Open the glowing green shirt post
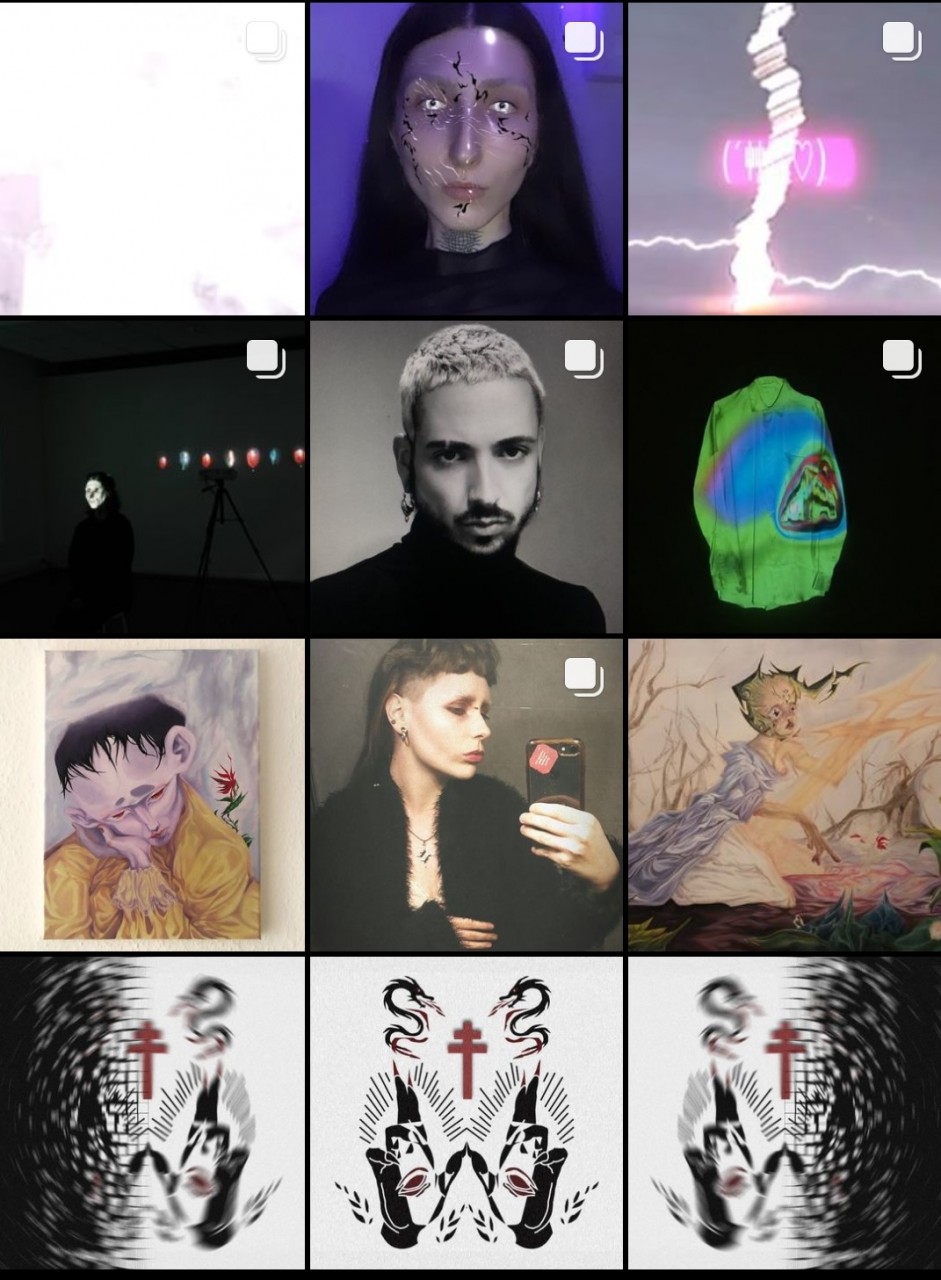Image resolution: width=941 pixels, height=1280 pixels. [x=784, y=476]
